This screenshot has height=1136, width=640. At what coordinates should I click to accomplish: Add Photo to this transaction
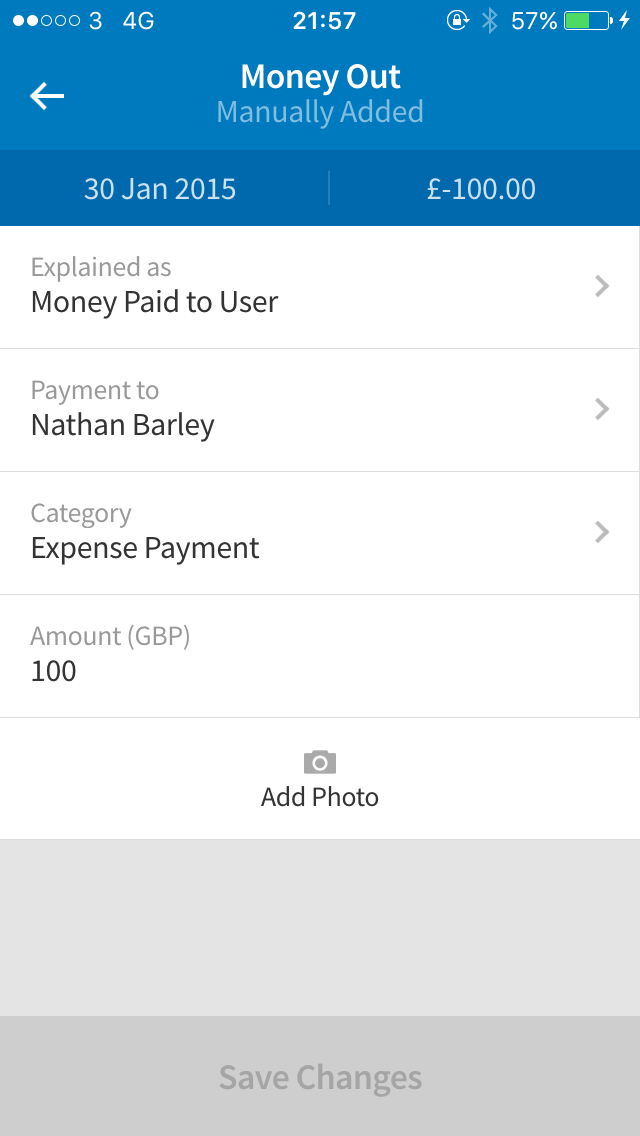320,779
